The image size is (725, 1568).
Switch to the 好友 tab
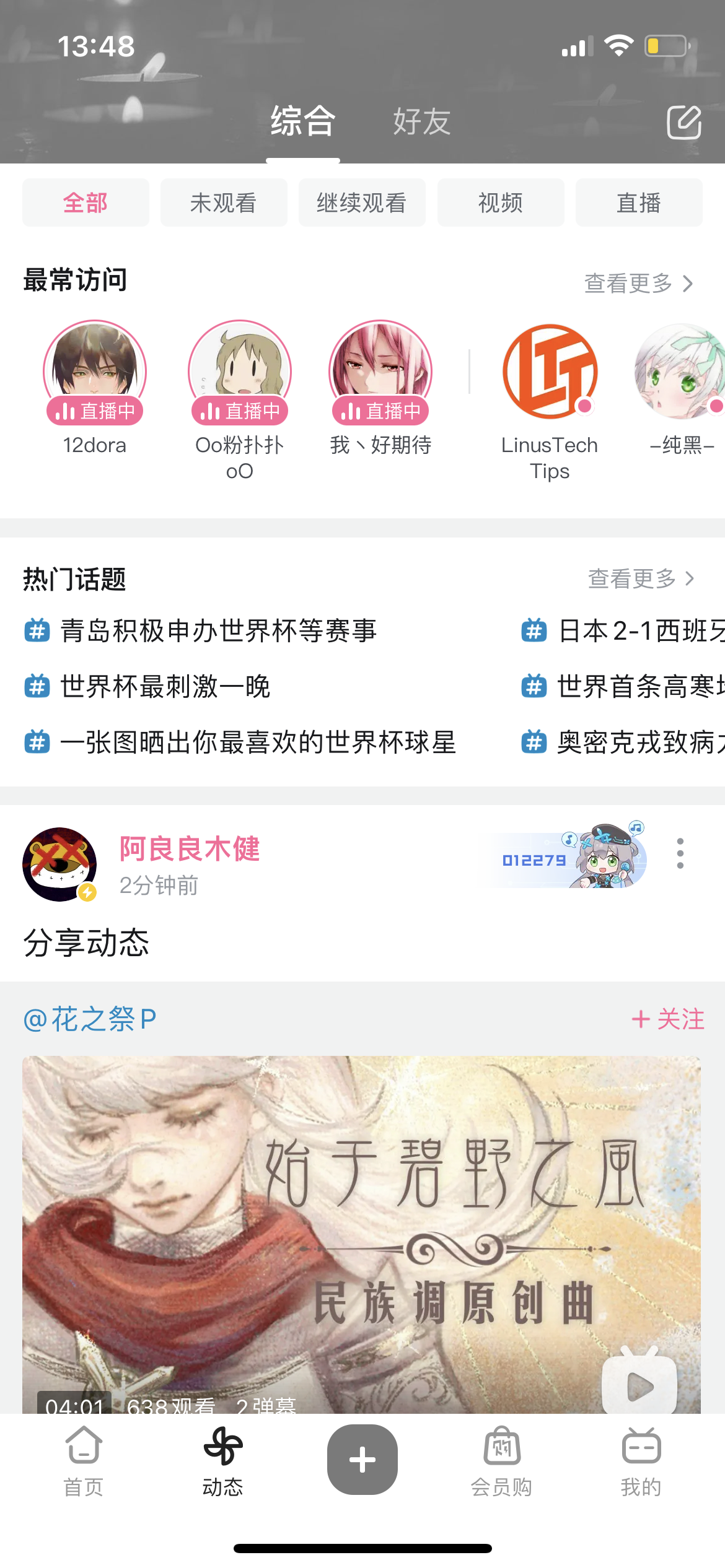tap(421, 121)
